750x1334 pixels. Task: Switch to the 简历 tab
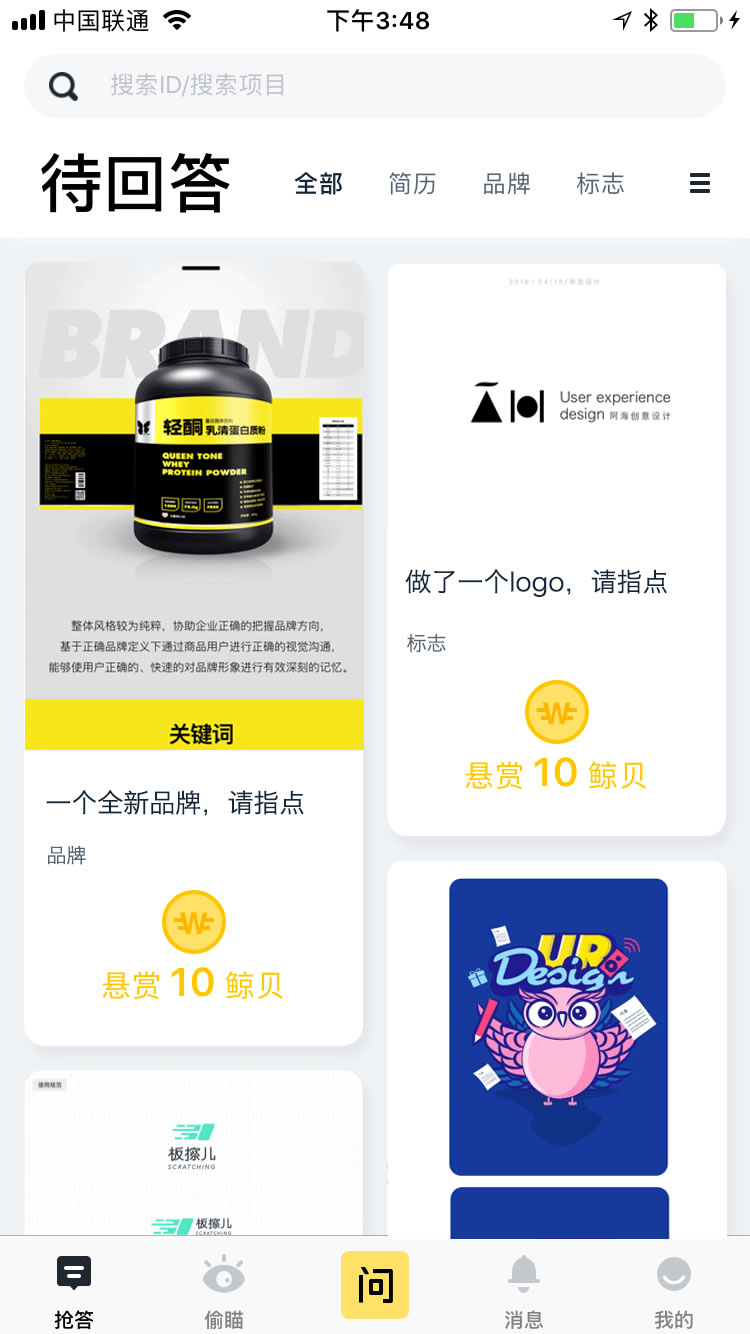click(x=413, y=184)
